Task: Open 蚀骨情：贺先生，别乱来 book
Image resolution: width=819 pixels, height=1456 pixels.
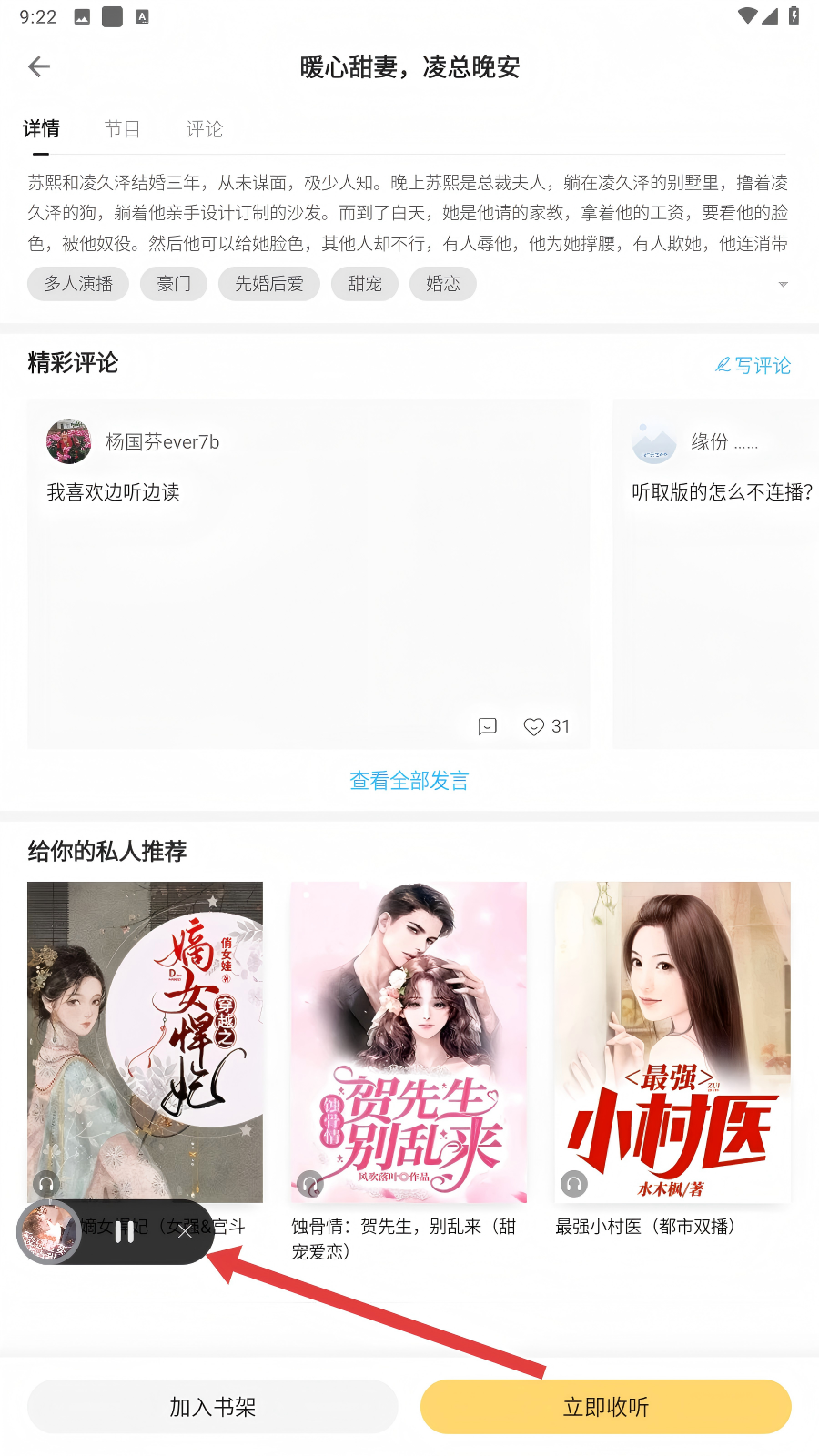Action: tap(409, 1042)
